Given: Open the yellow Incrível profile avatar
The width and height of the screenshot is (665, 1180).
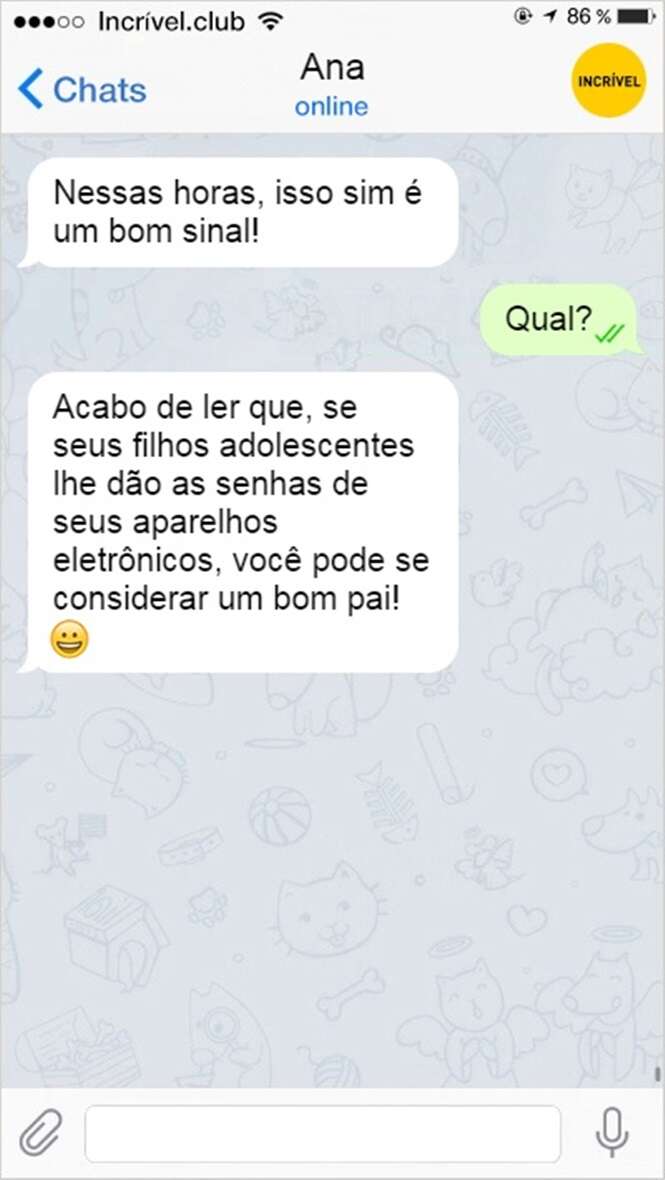Looking at the screenshot, I should [x=608, y=82].
